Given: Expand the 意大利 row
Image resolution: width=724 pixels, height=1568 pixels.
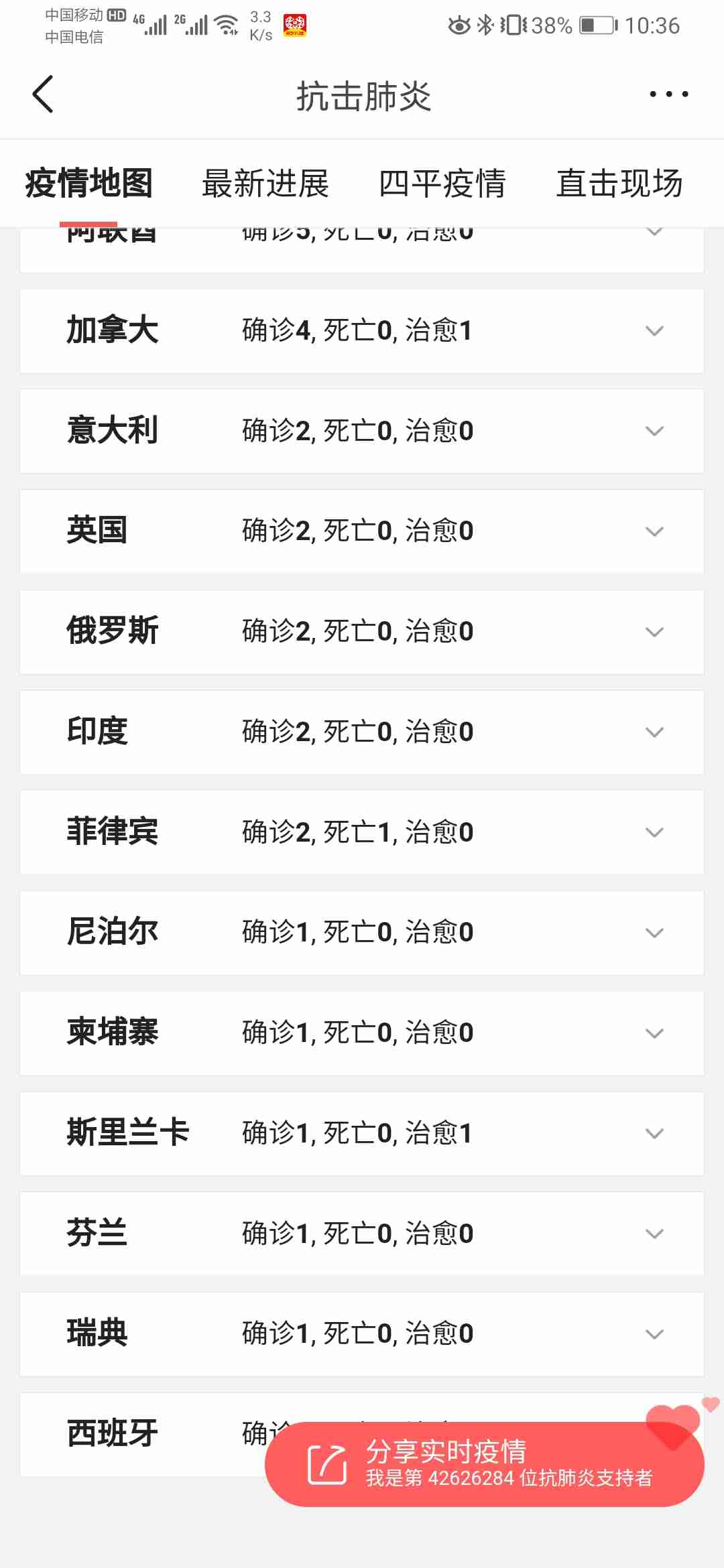Looking at the screenshot, I should 654,431.
